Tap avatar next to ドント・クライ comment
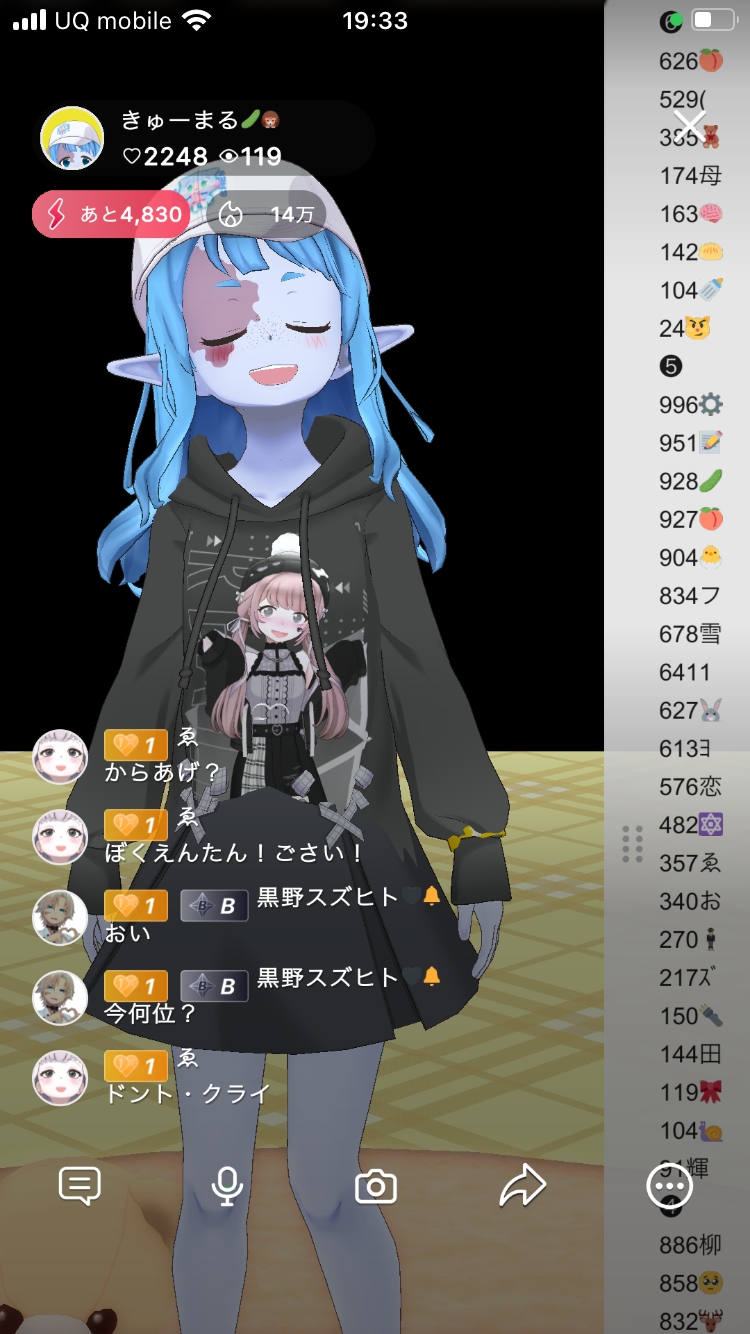The width and height of the screenshot is (750, 1334). (x=60, y=1078)
